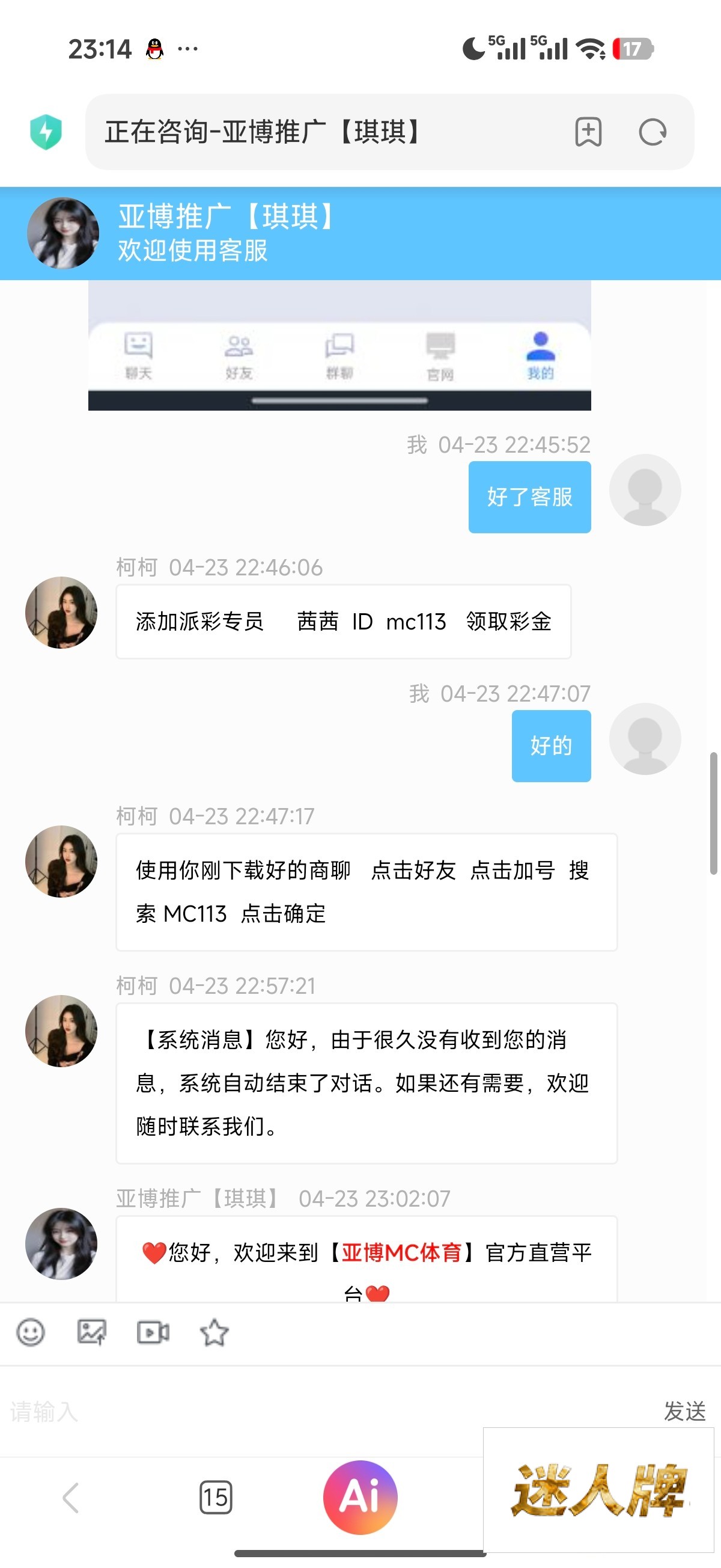Open the security shield icon

(46, 132)
